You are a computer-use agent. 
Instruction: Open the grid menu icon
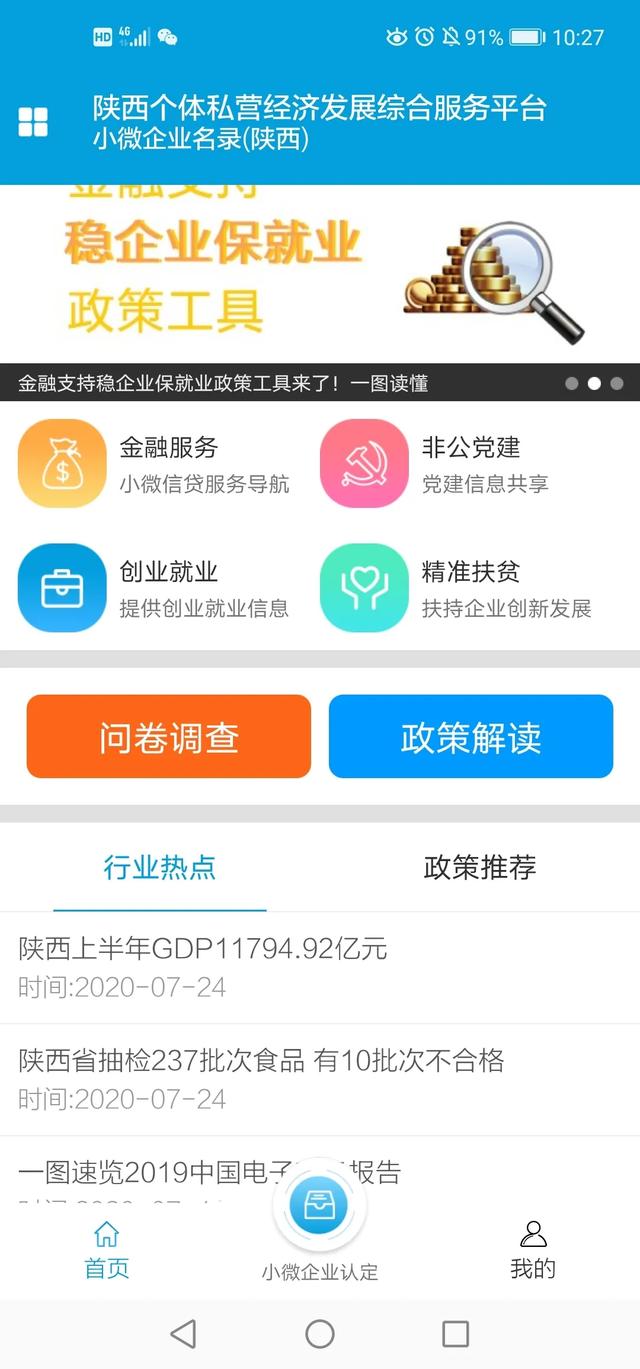click(x=33, y=122)
